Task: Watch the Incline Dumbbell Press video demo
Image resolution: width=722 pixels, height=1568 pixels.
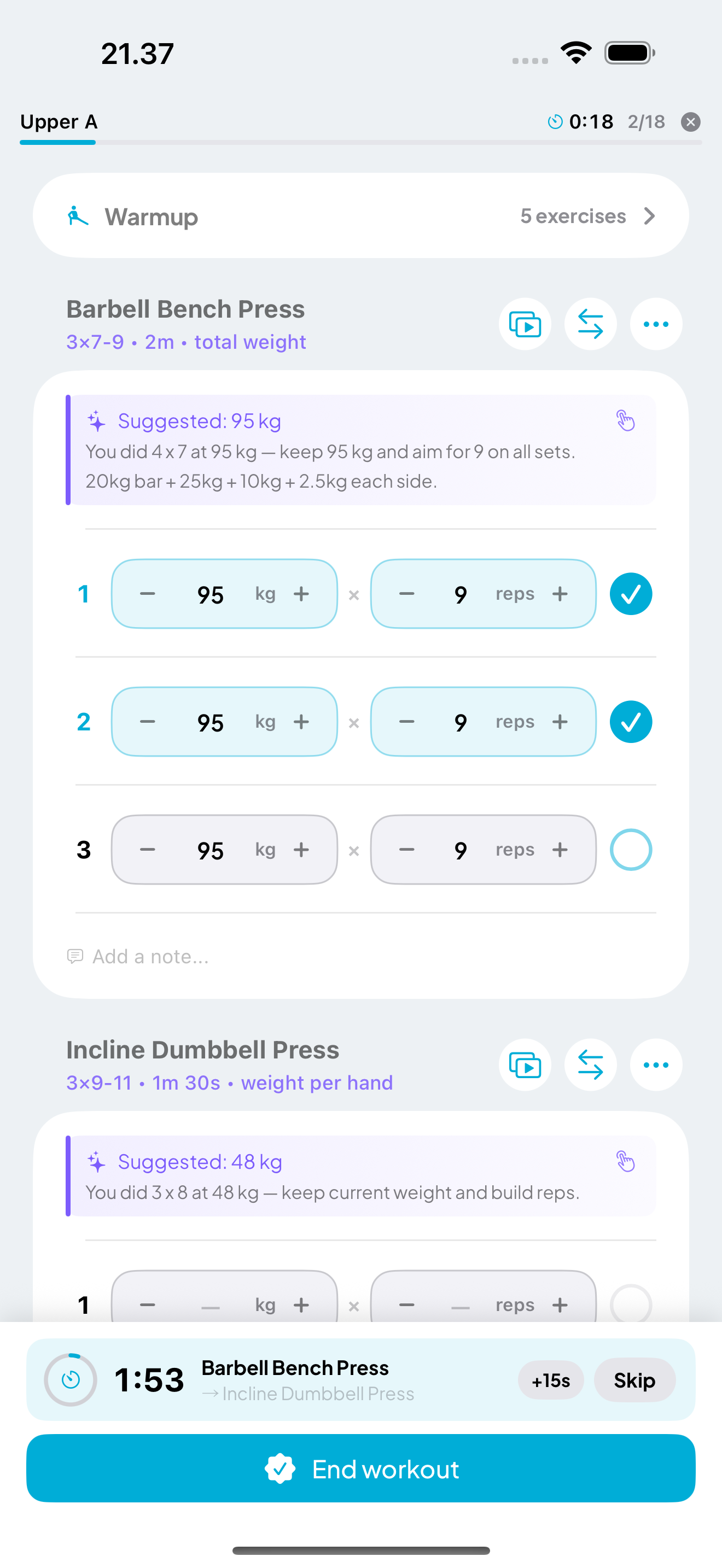Action: click(525, 1065)
